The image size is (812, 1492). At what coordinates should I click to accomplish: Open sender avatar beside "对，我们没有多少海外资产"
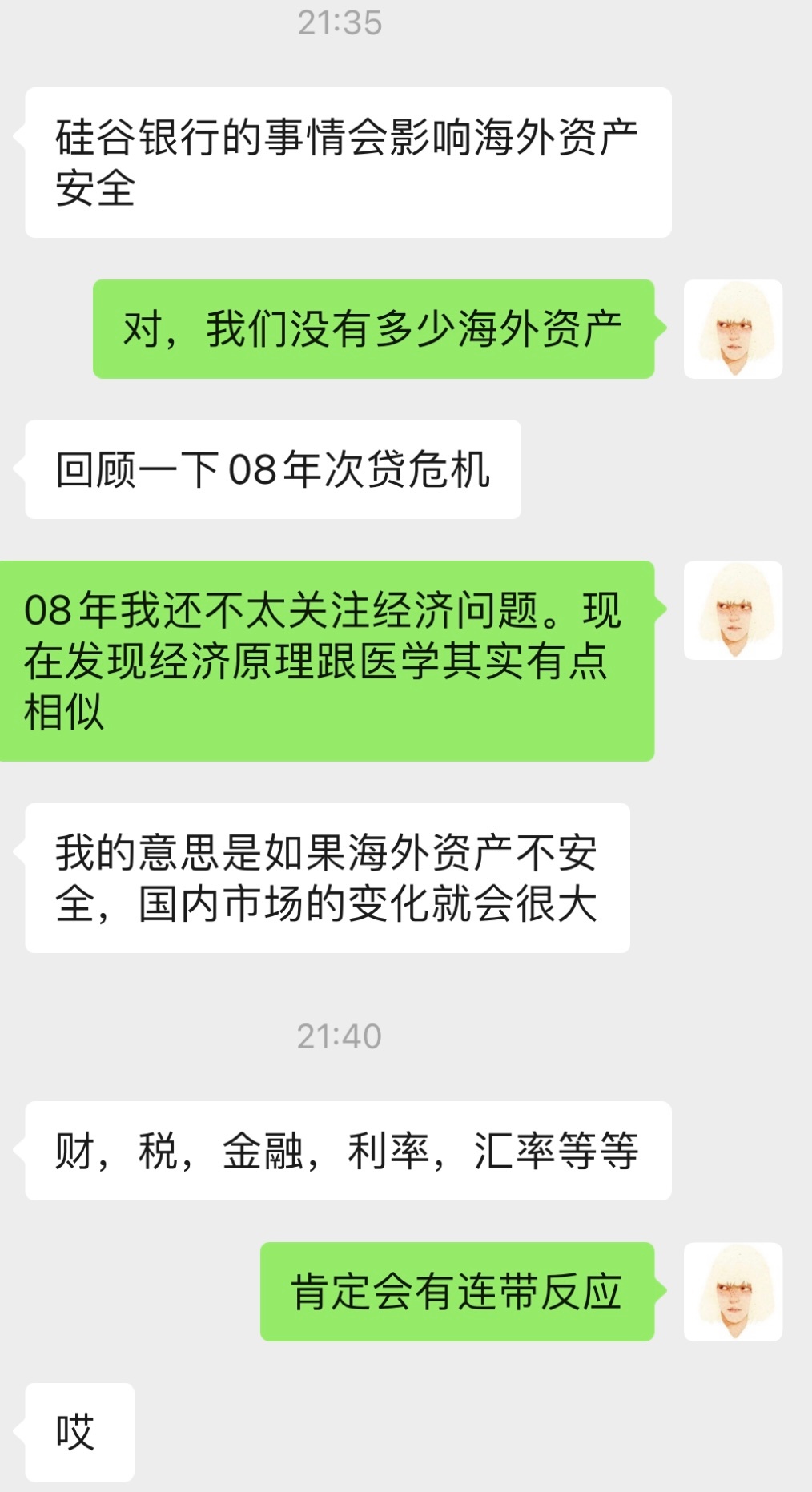pyautogui.click(x=733, y=329)
